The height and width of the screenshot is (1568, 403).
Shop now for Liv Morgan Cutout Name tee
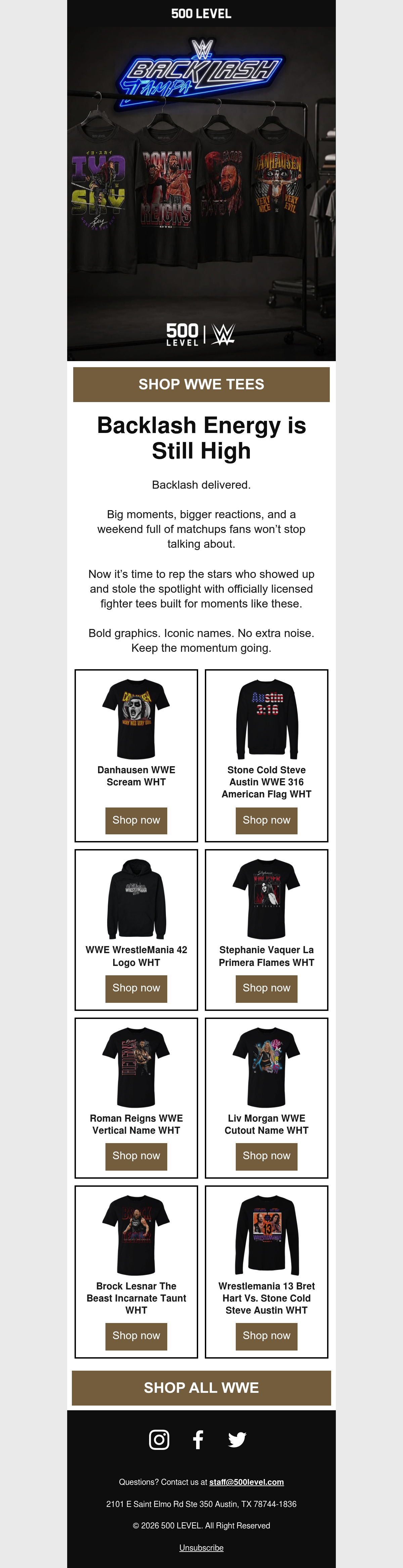[x=267, y=1156]
